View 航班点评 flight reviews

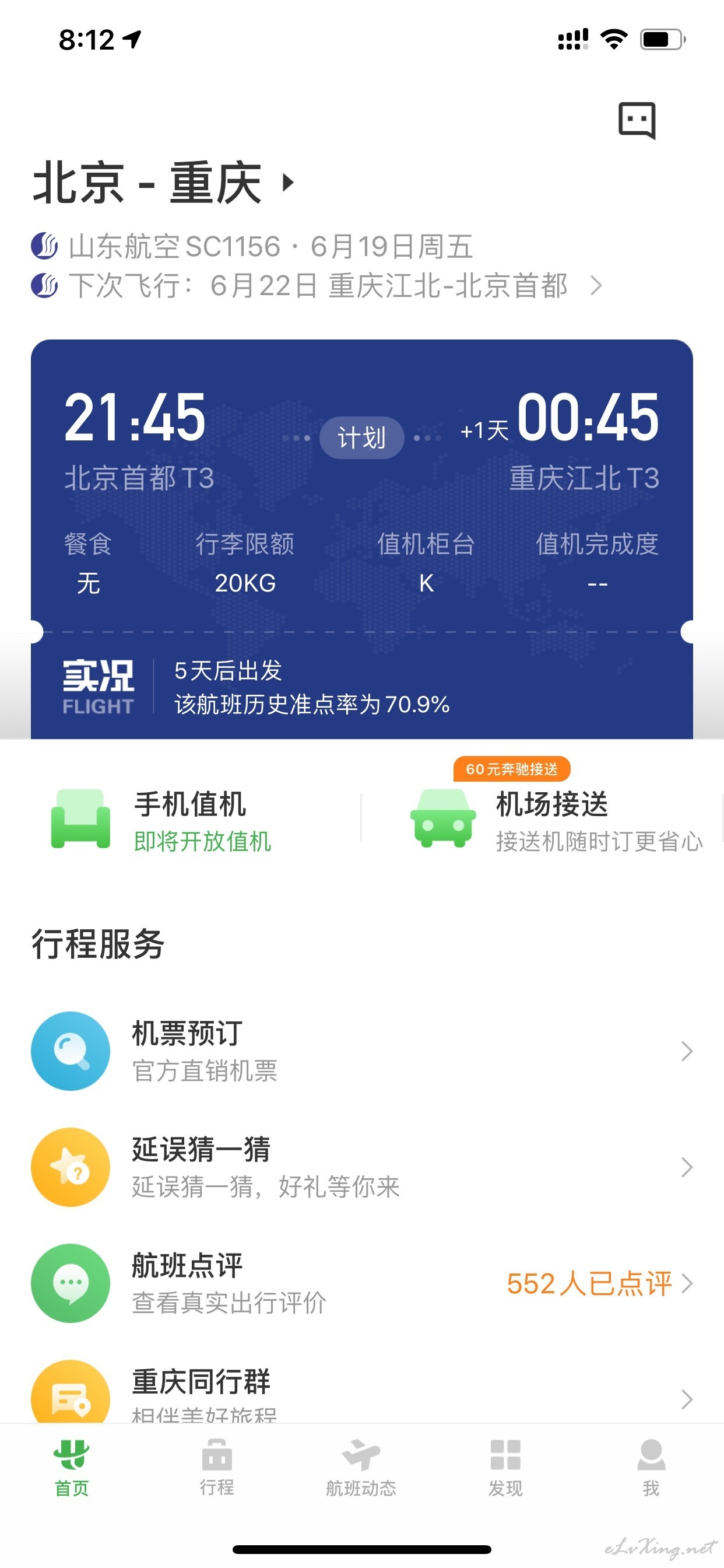point(362,1283)
